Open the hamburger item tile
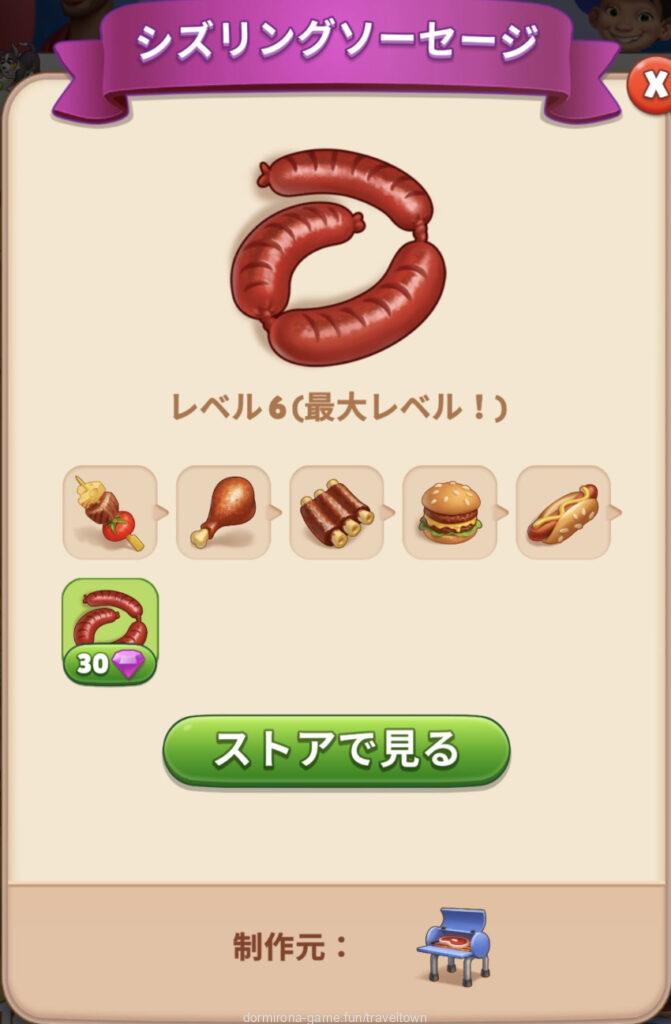This screenshot has height=1024, width=671. [450, 512]
